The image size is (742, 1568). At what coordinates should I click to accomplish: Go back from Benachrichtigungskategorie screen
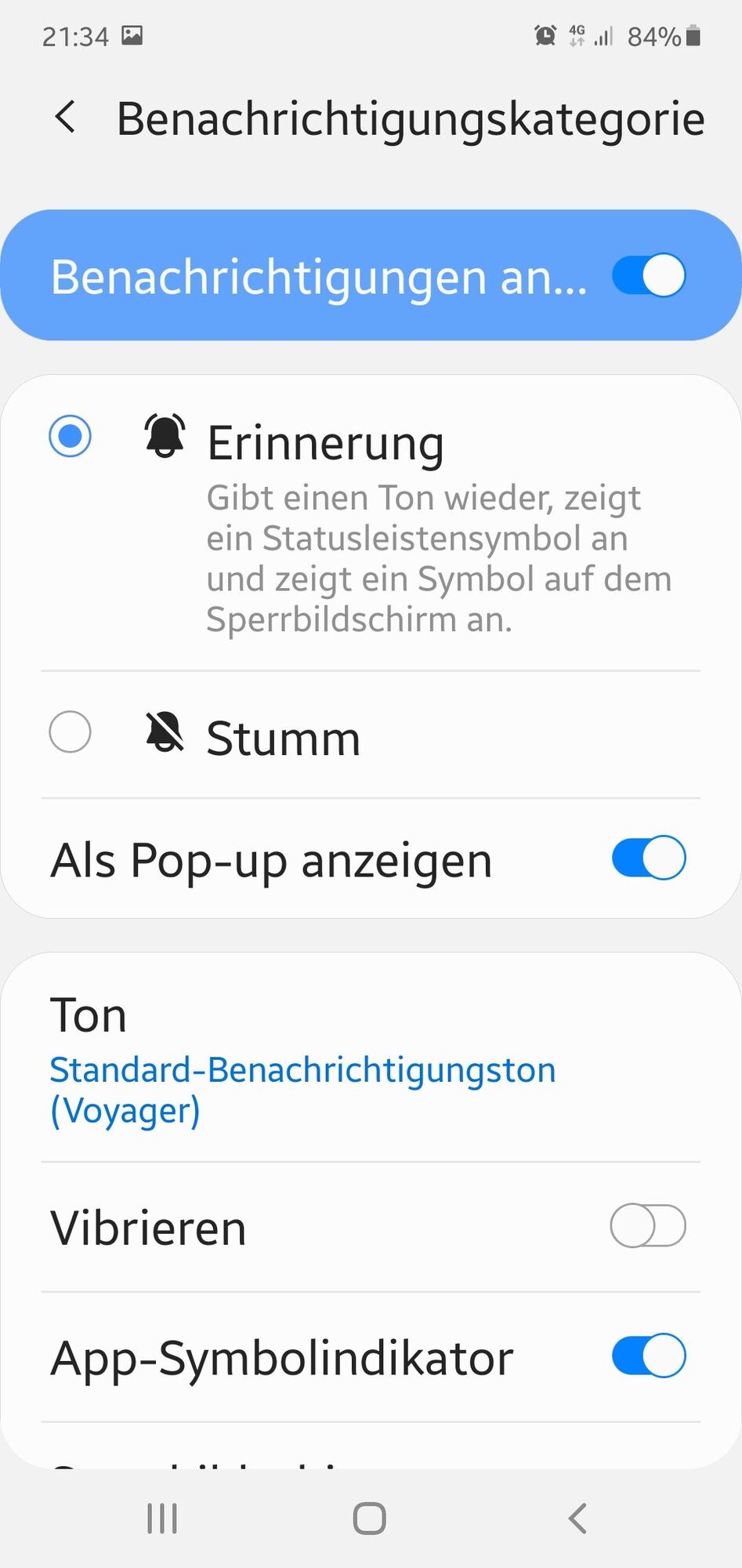66,118
